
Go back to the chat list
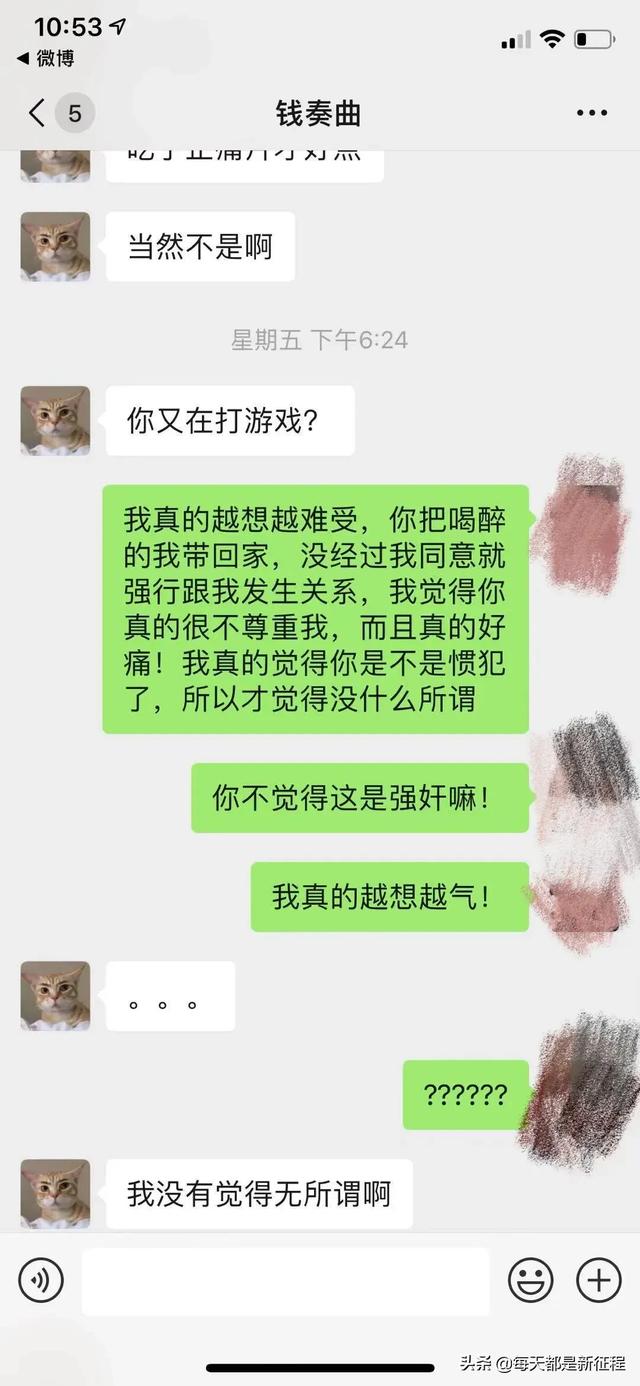[38, 113]
